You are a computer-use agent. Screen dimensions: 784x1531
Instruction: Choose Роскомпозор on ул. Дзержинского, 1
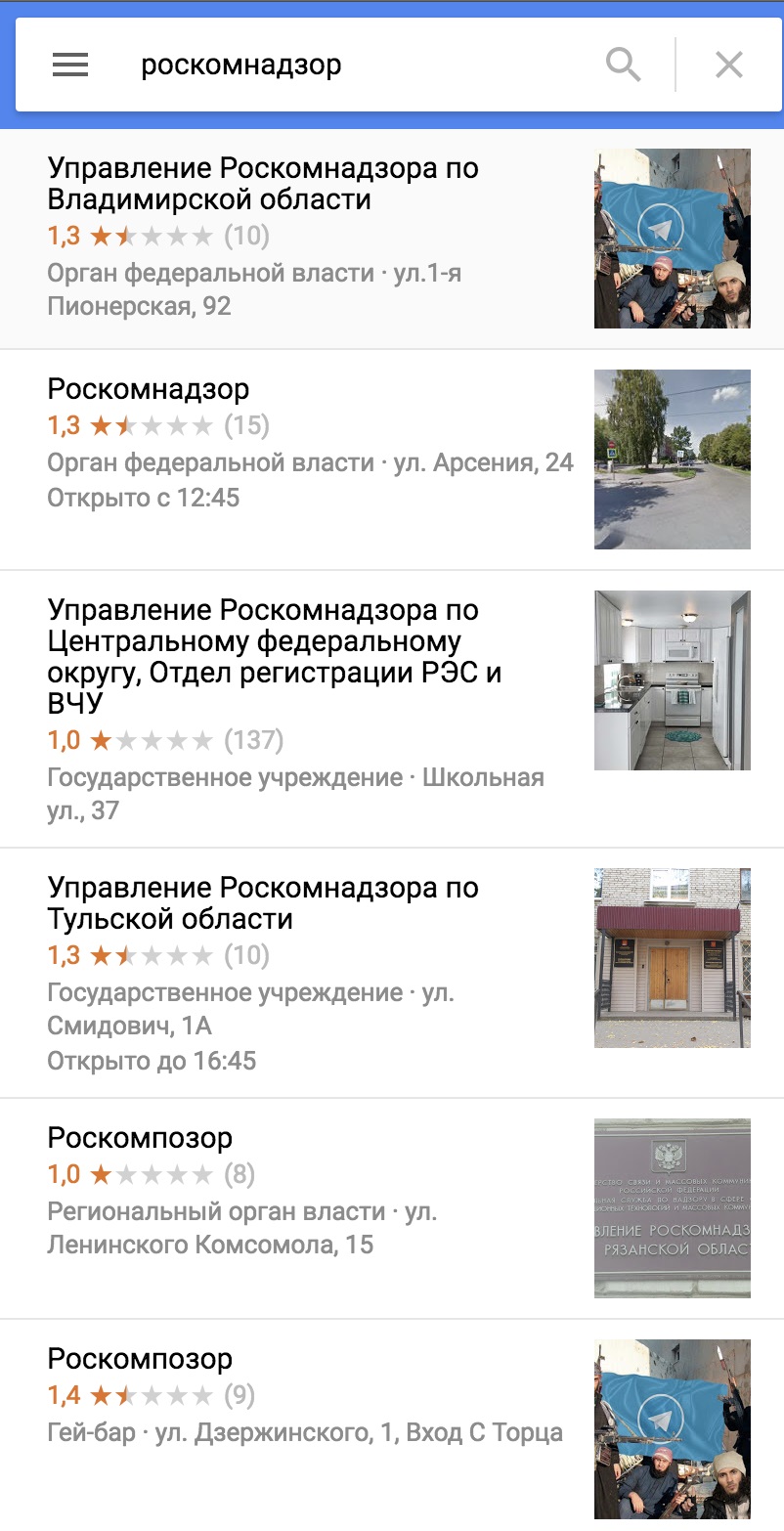pyautogui.click(x=141, y=1359)
